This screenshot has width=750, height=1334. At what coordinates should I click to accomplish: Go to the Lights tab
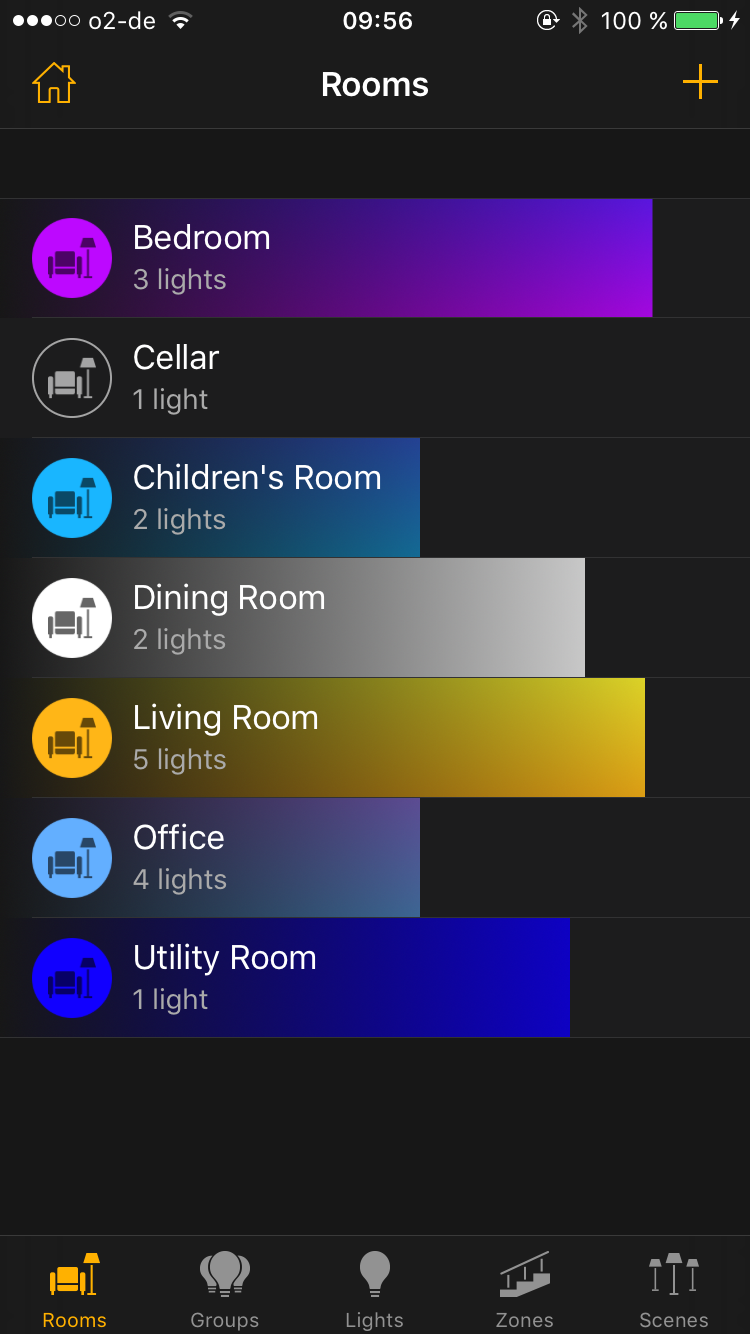375,1290
